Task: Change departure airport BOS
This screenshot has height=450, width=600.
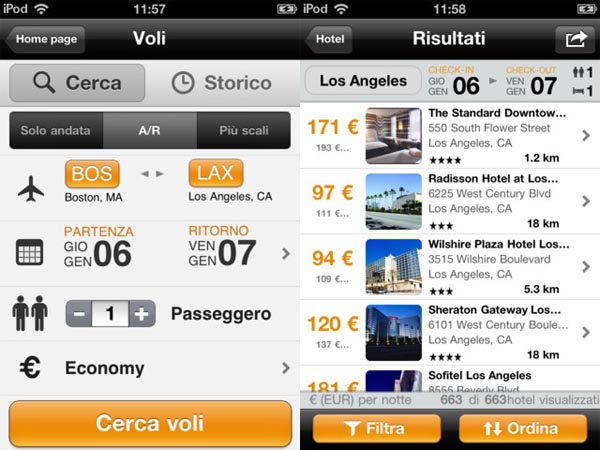Action: (x=93, y=174)
